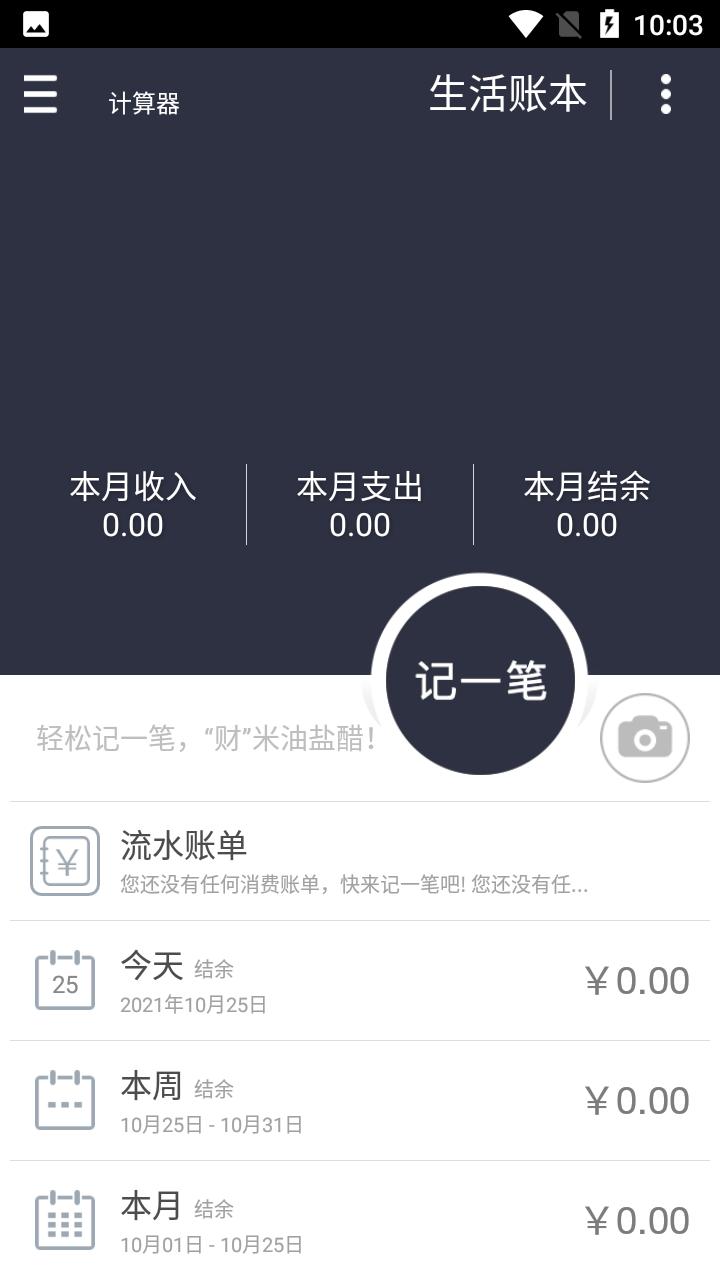
Task: View today's 今天 balance details
Action: click(x=360, y=981)
